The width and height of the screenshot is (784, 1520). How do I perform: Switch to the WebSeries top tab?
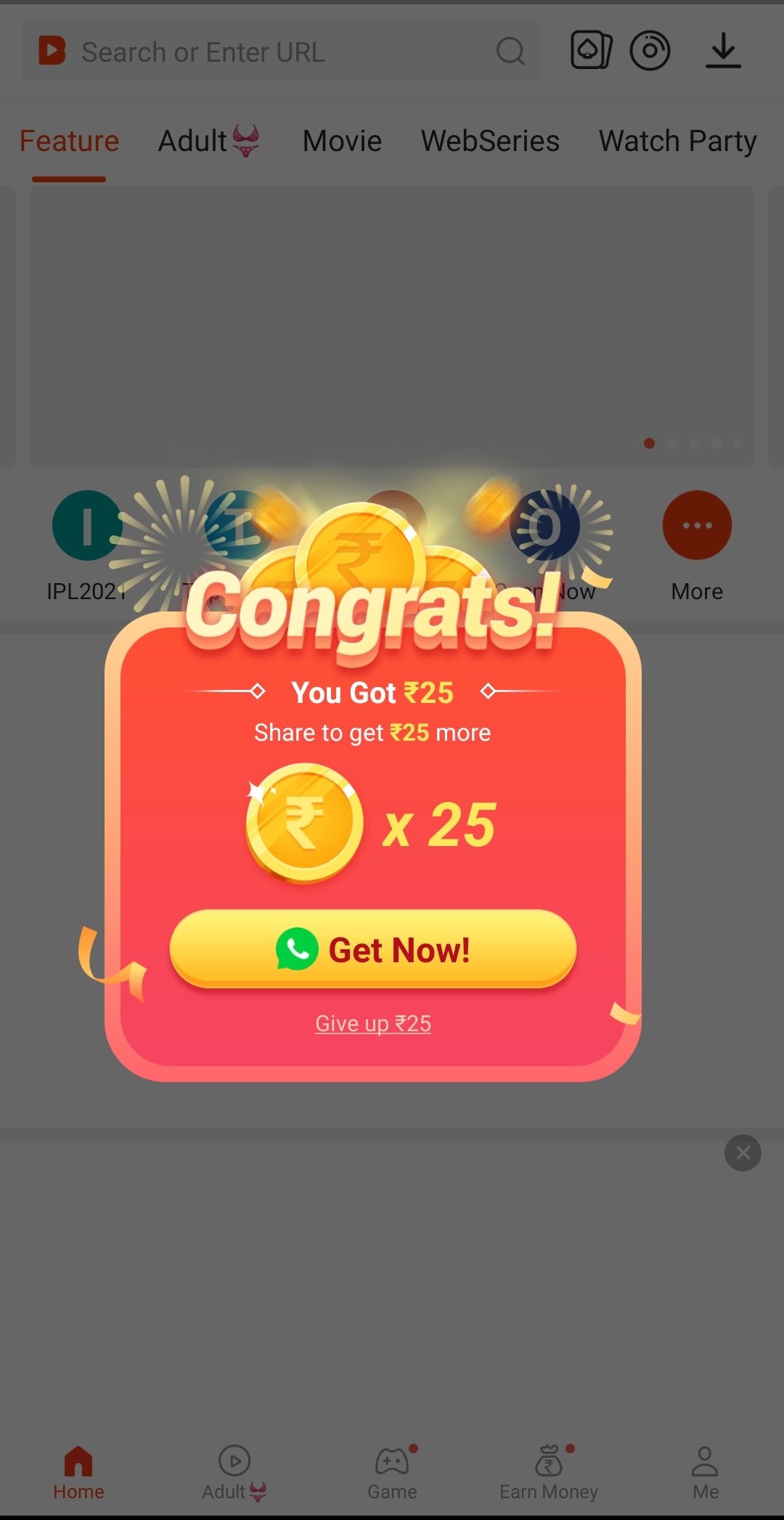tap(490, 141)
